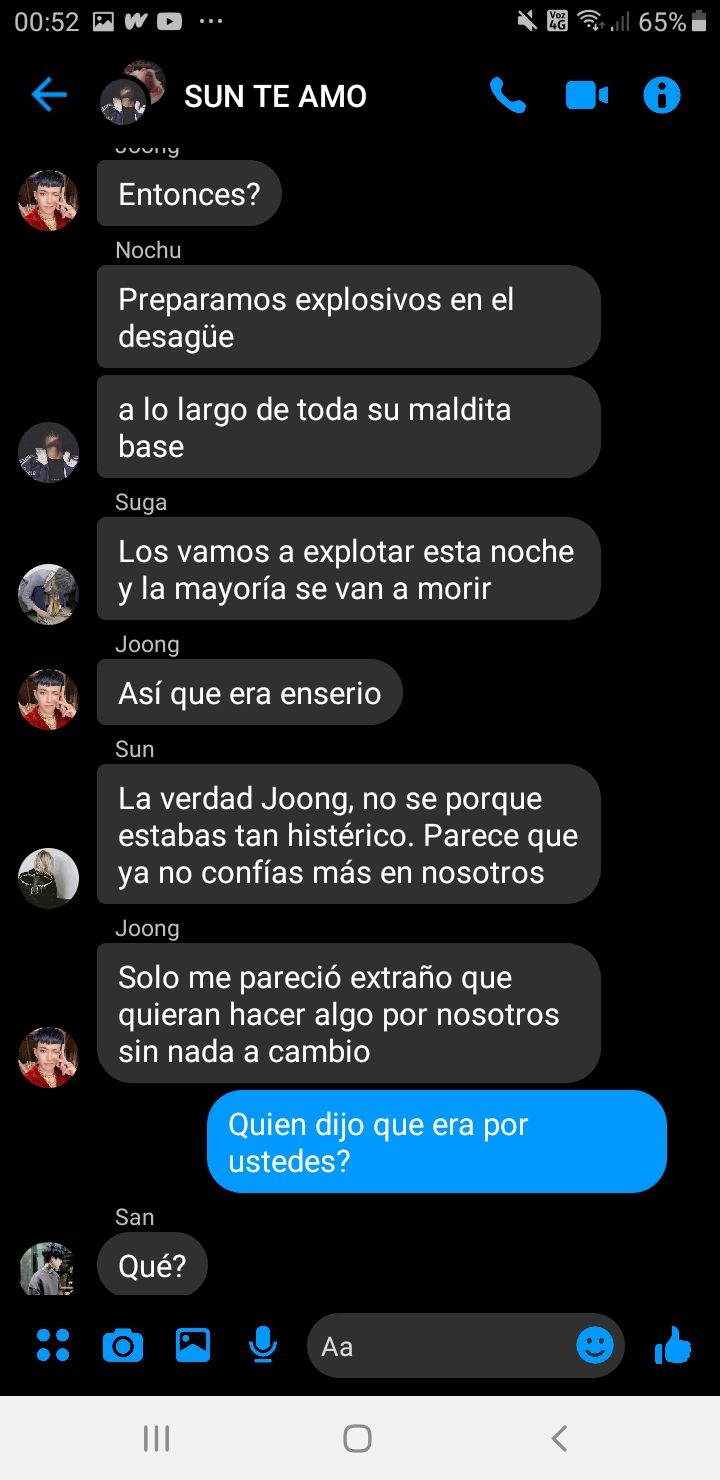Viewport: 720px width, 1480px height.
Task: Send a thumbs-up like
Action: coord(673,1346)
